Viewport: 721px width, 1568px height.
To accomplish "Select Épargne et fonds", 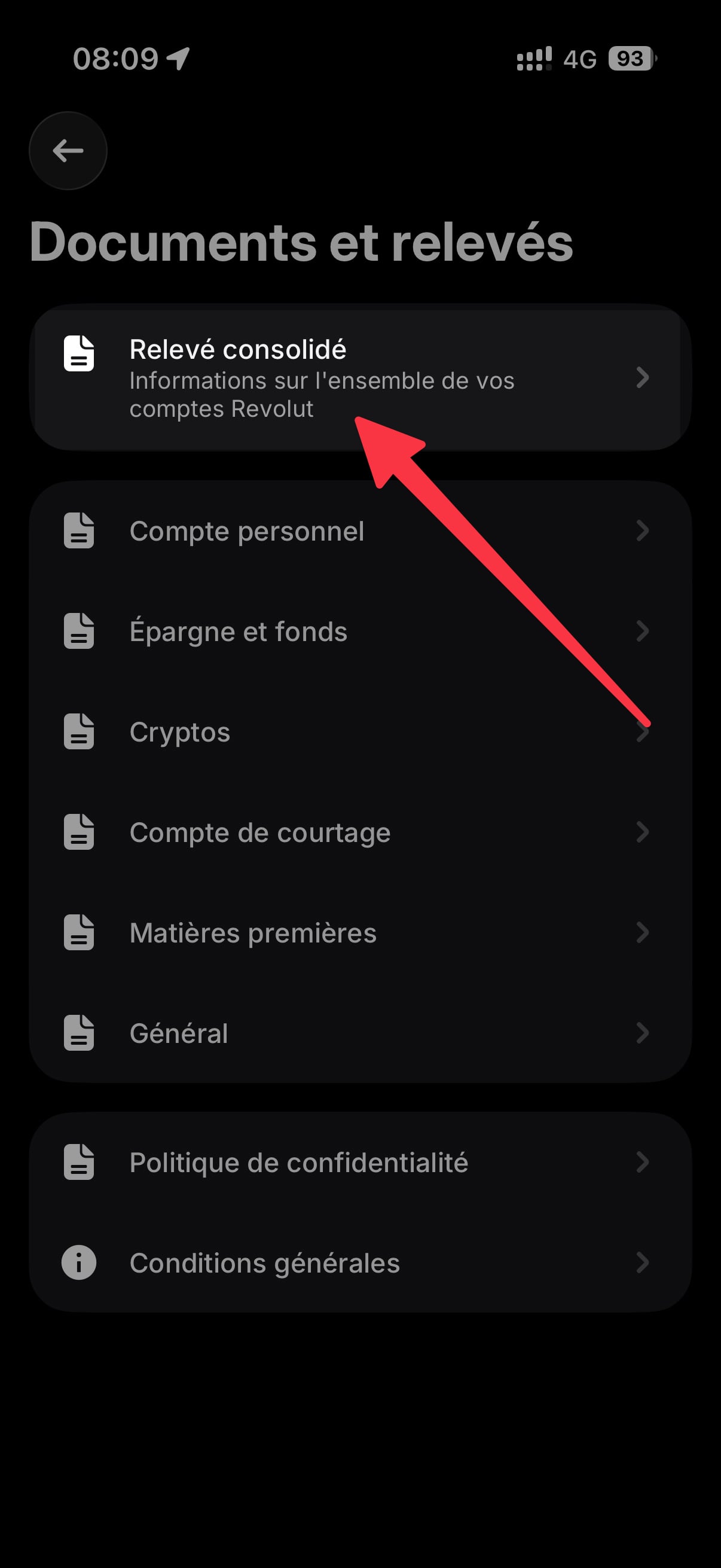I will pyautogui.click(x=359, y=632).
